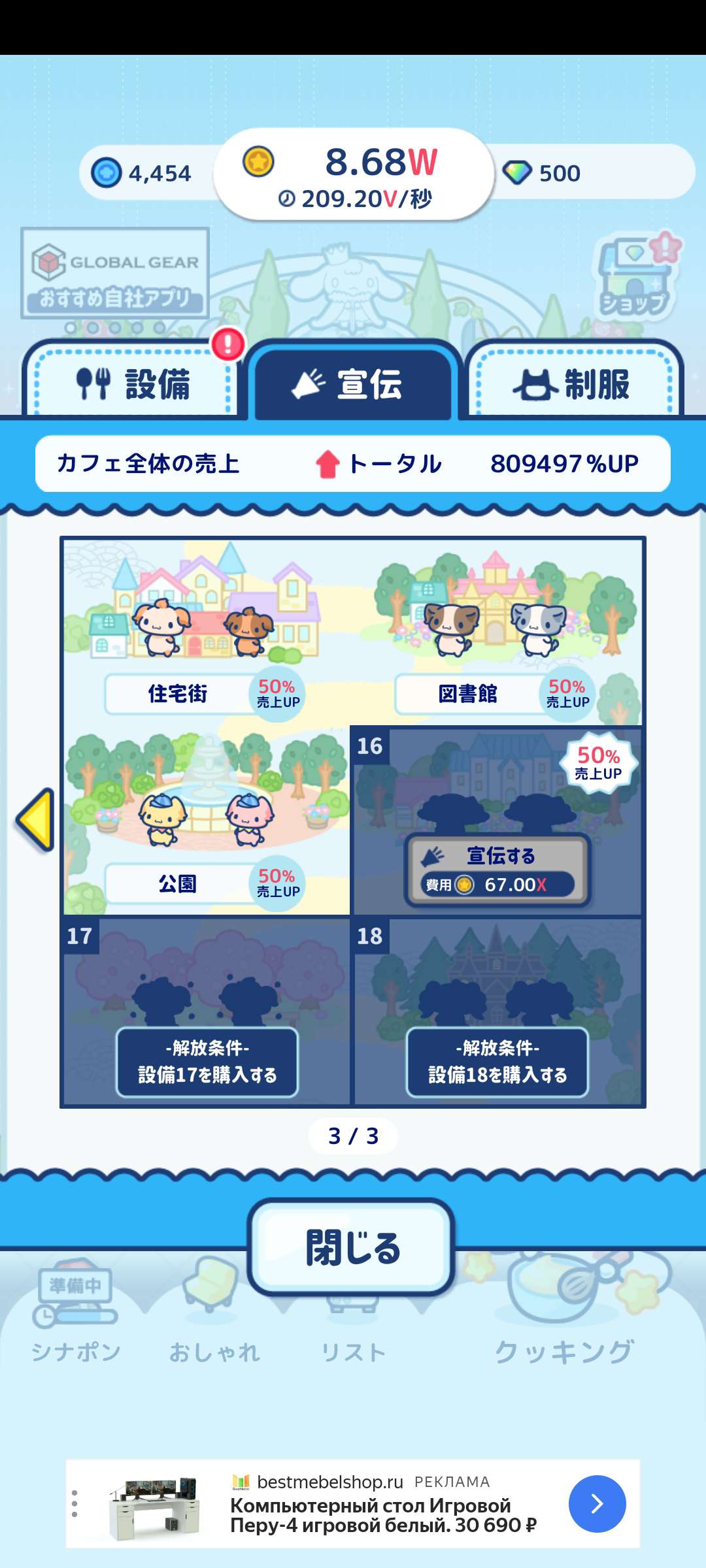Tap locked tile 17 unlock condition

207,1060
